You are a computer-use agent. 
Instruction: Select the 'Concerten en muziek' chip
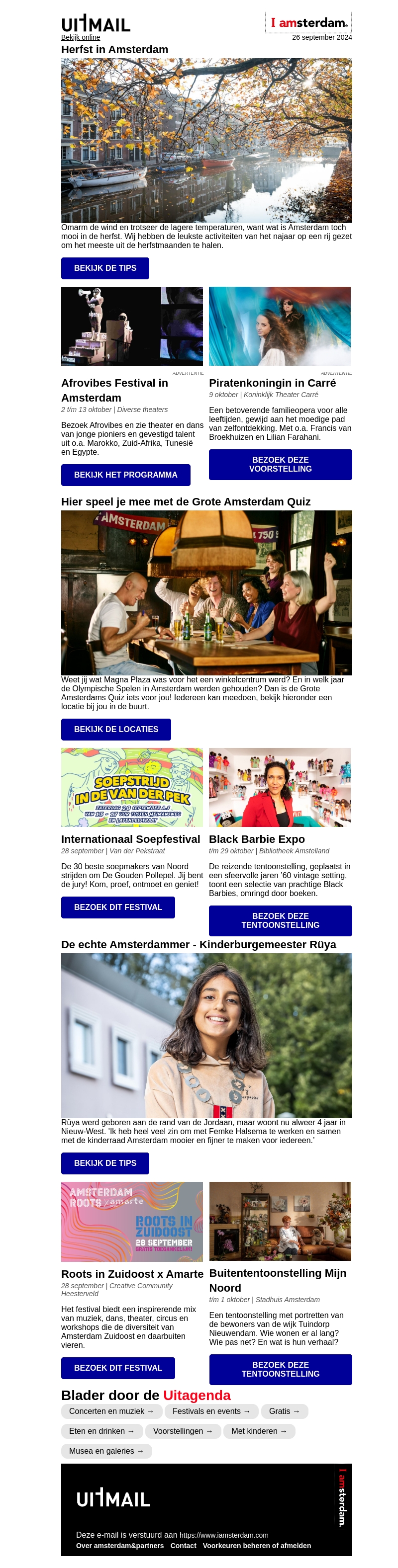[111, 1411]
